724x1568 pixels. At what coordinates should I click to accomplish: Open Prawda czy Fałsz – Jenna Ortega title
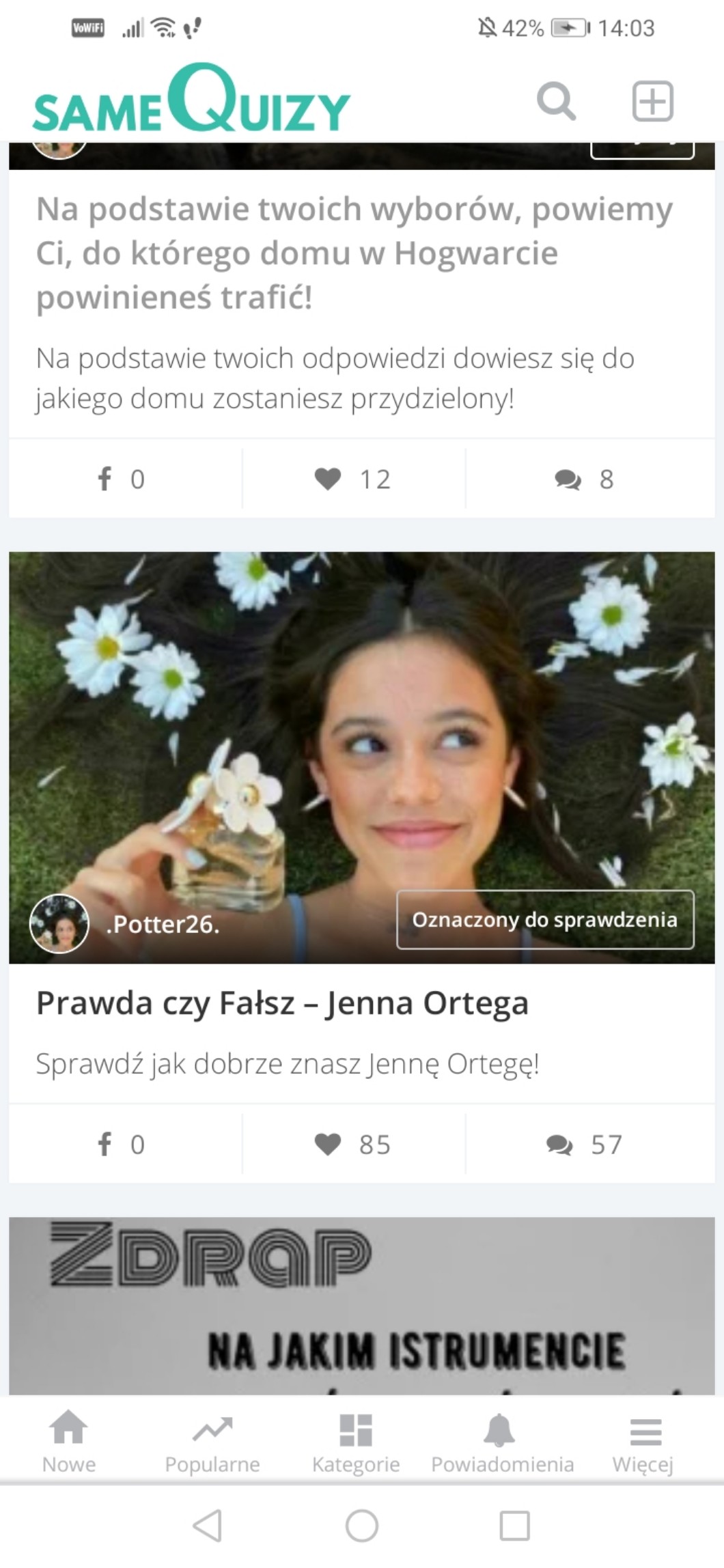(x=282, y=1003)
